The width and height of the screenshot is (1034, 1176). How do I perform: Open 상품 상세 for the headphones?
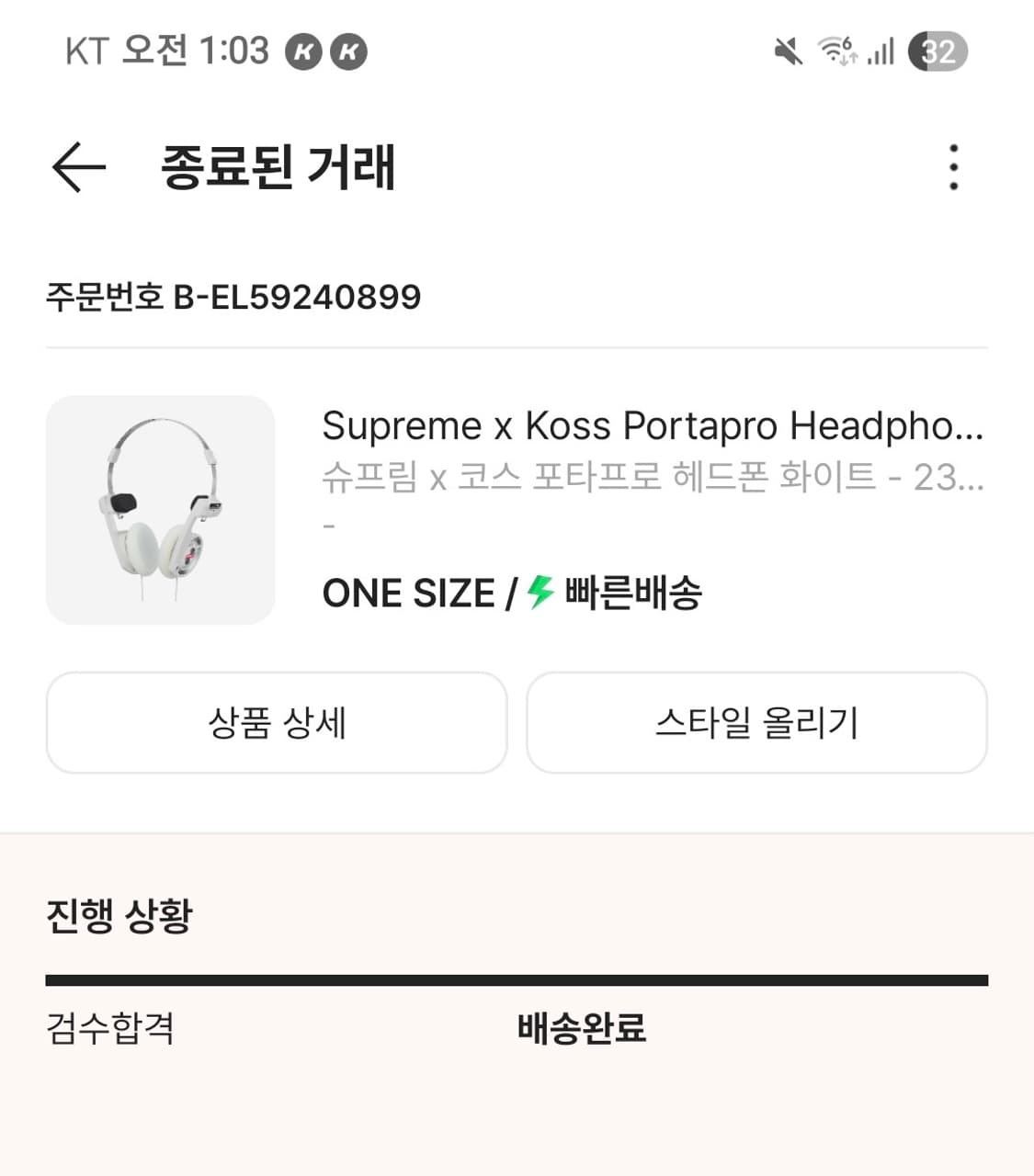tap(278, 723)
